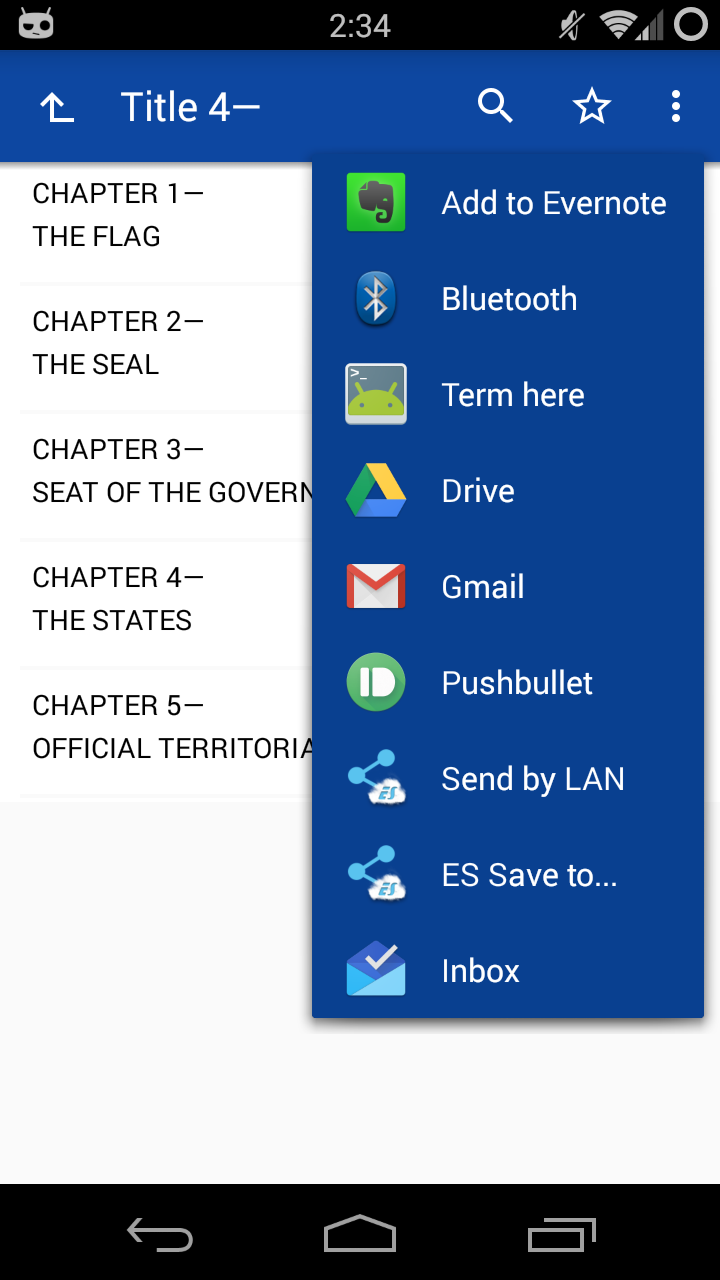Star Title 4 as favorite

point(591,105)
